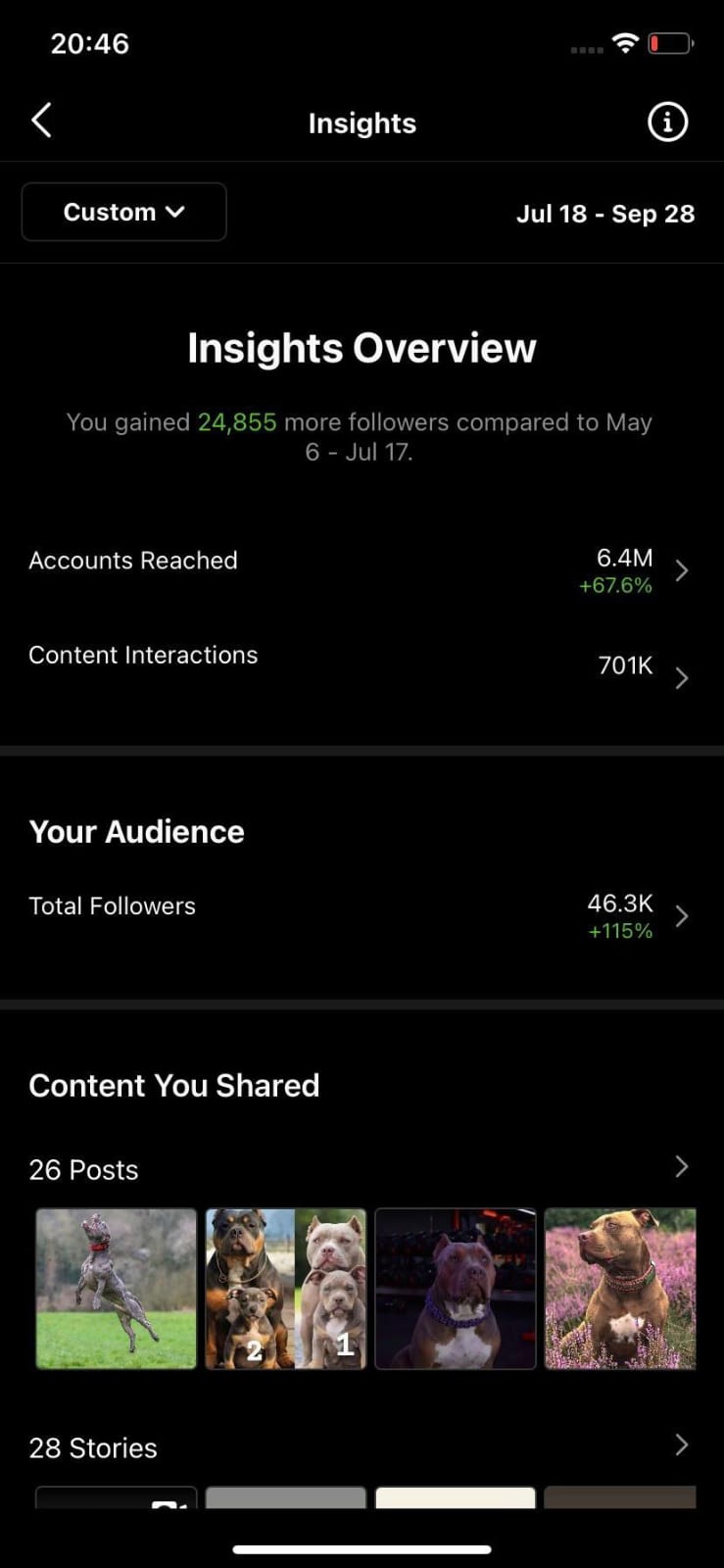Open the dog in heather flowers post
This screenshot has height=1568, width=724.
pos(620,1289)
